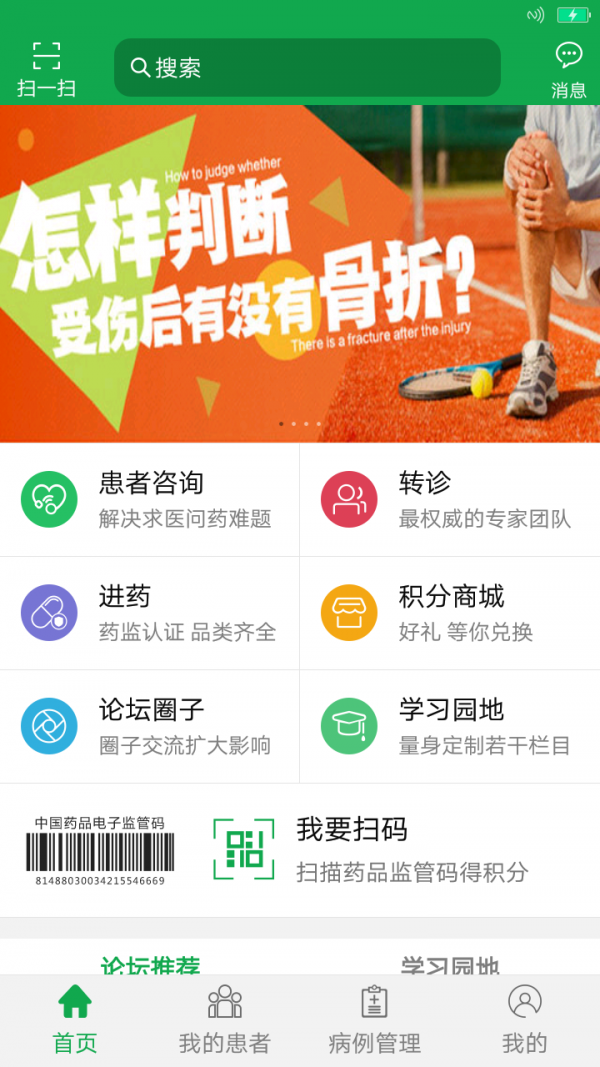Open 进药 drug purchasing
Screen dimensions: 600x1067
[x=150, y=613]
